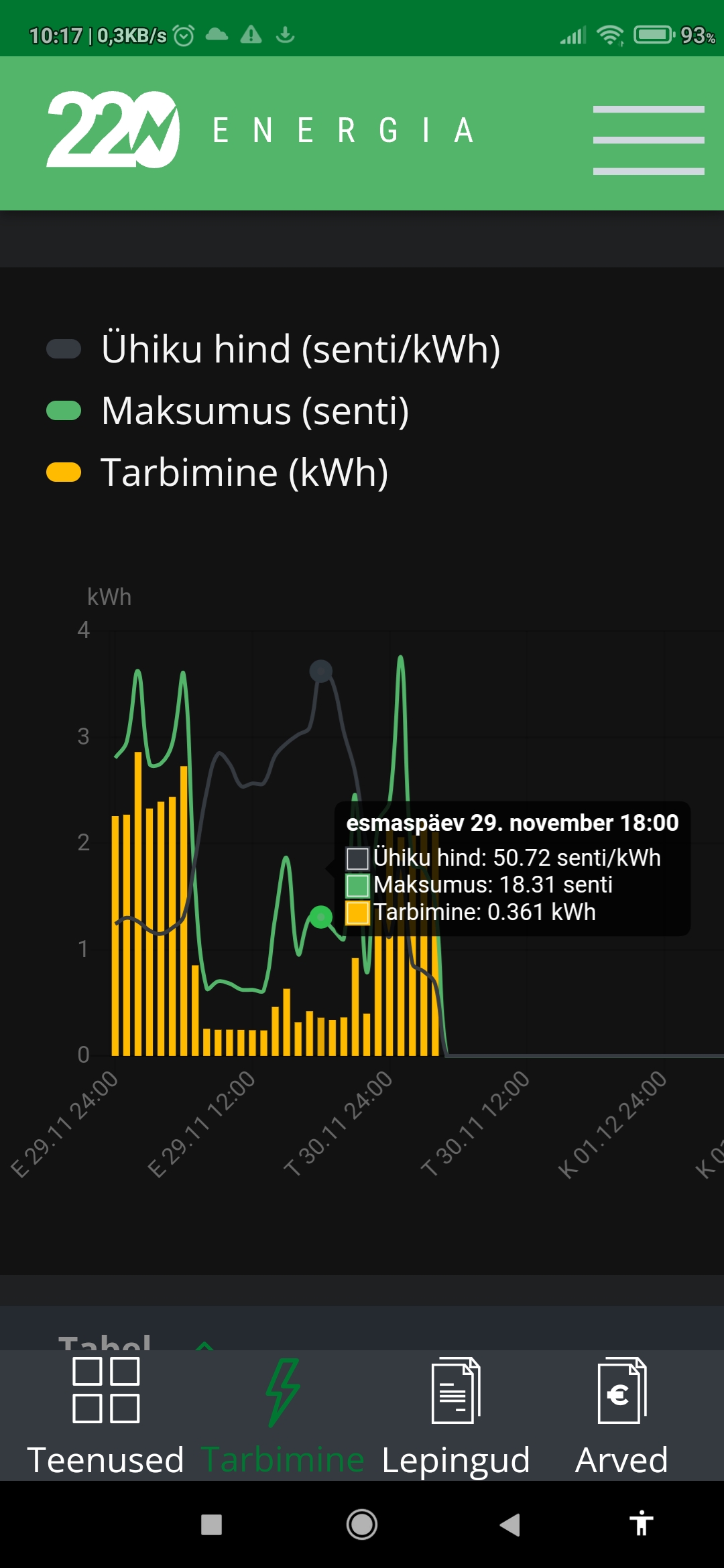Expand the Tabel section
Screen dimensions: 724x1568
tap(134, 1340)
